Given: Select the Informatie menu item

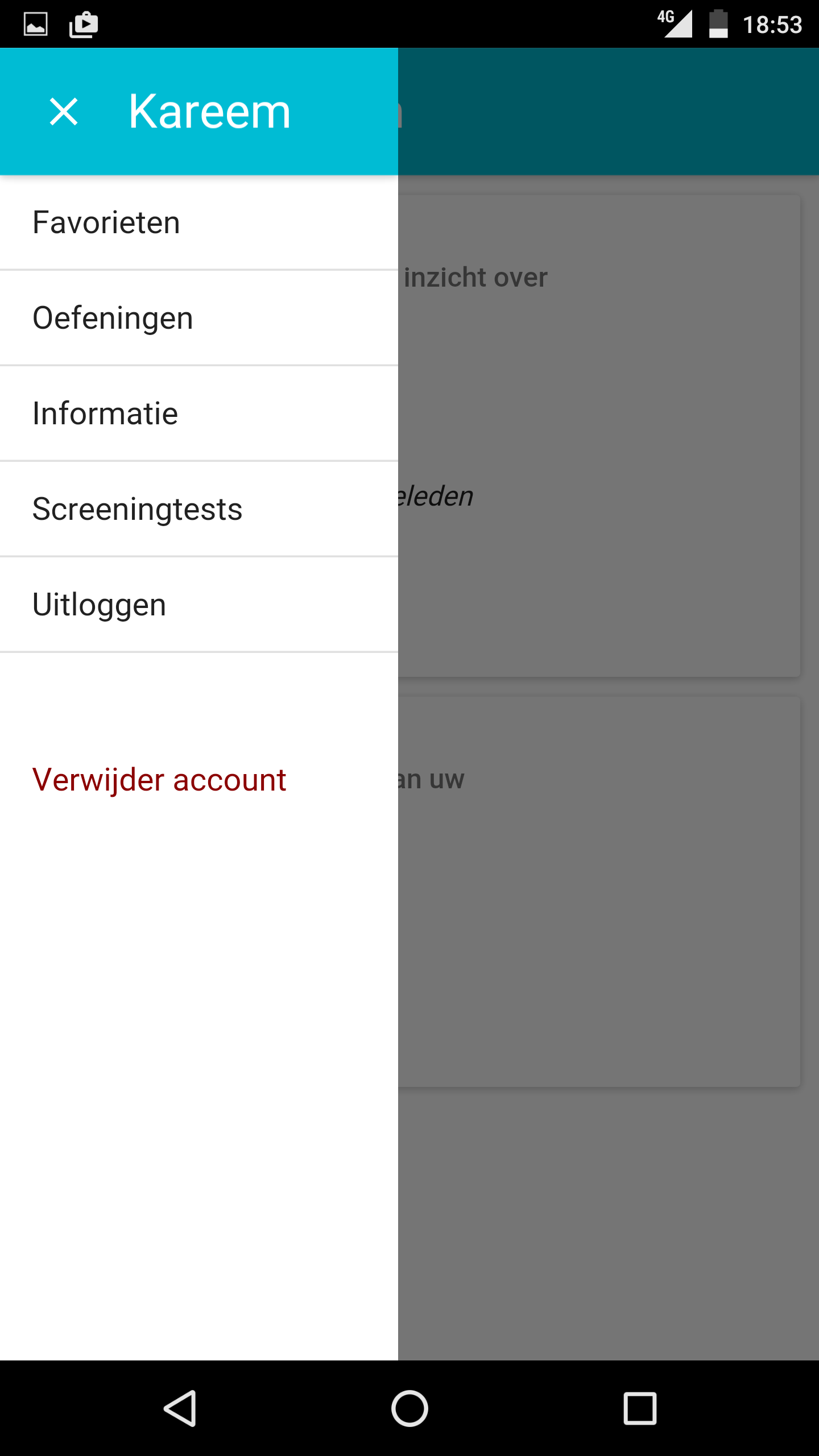Looking at the screenshot, I should point(199,413).
